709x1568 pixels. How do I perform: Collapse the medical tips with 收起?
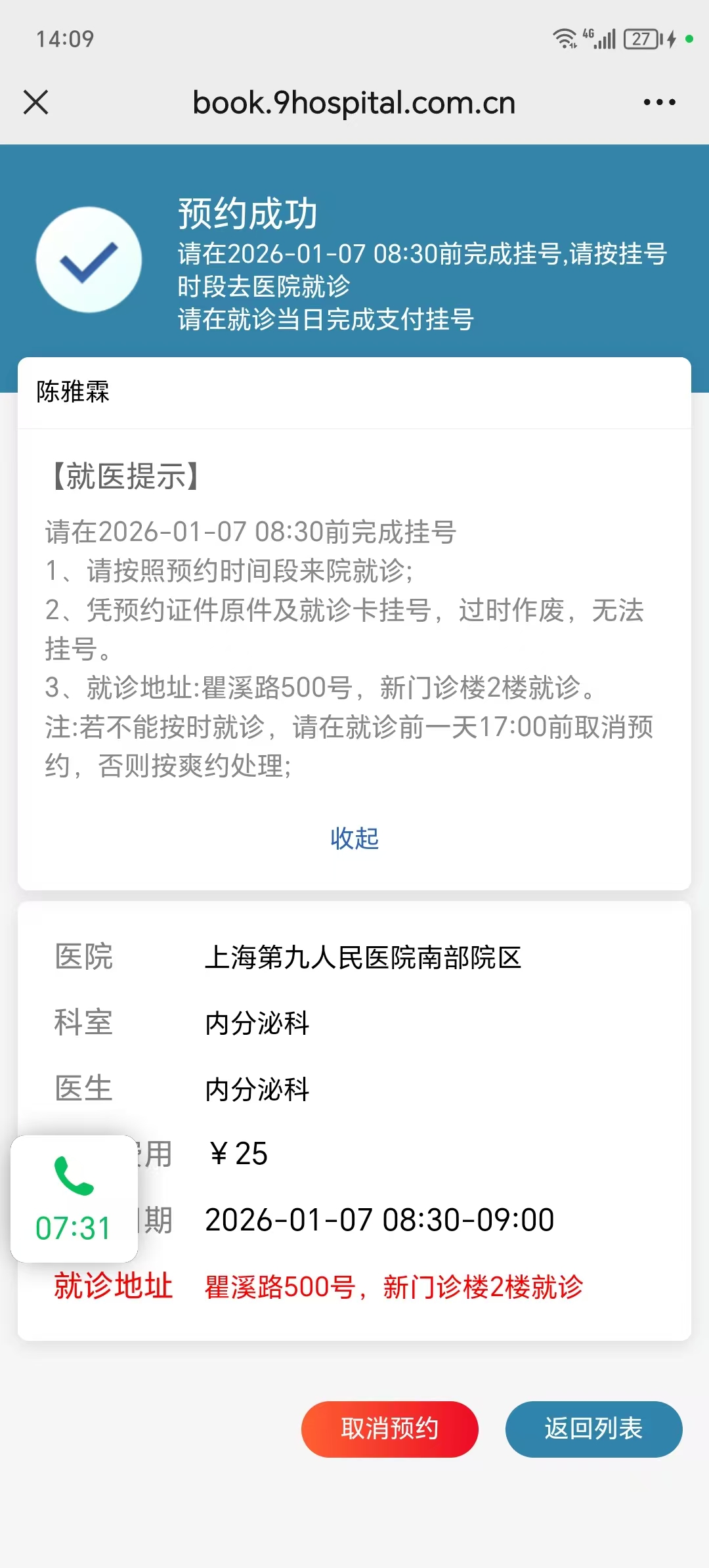click(x=354, y=838)
